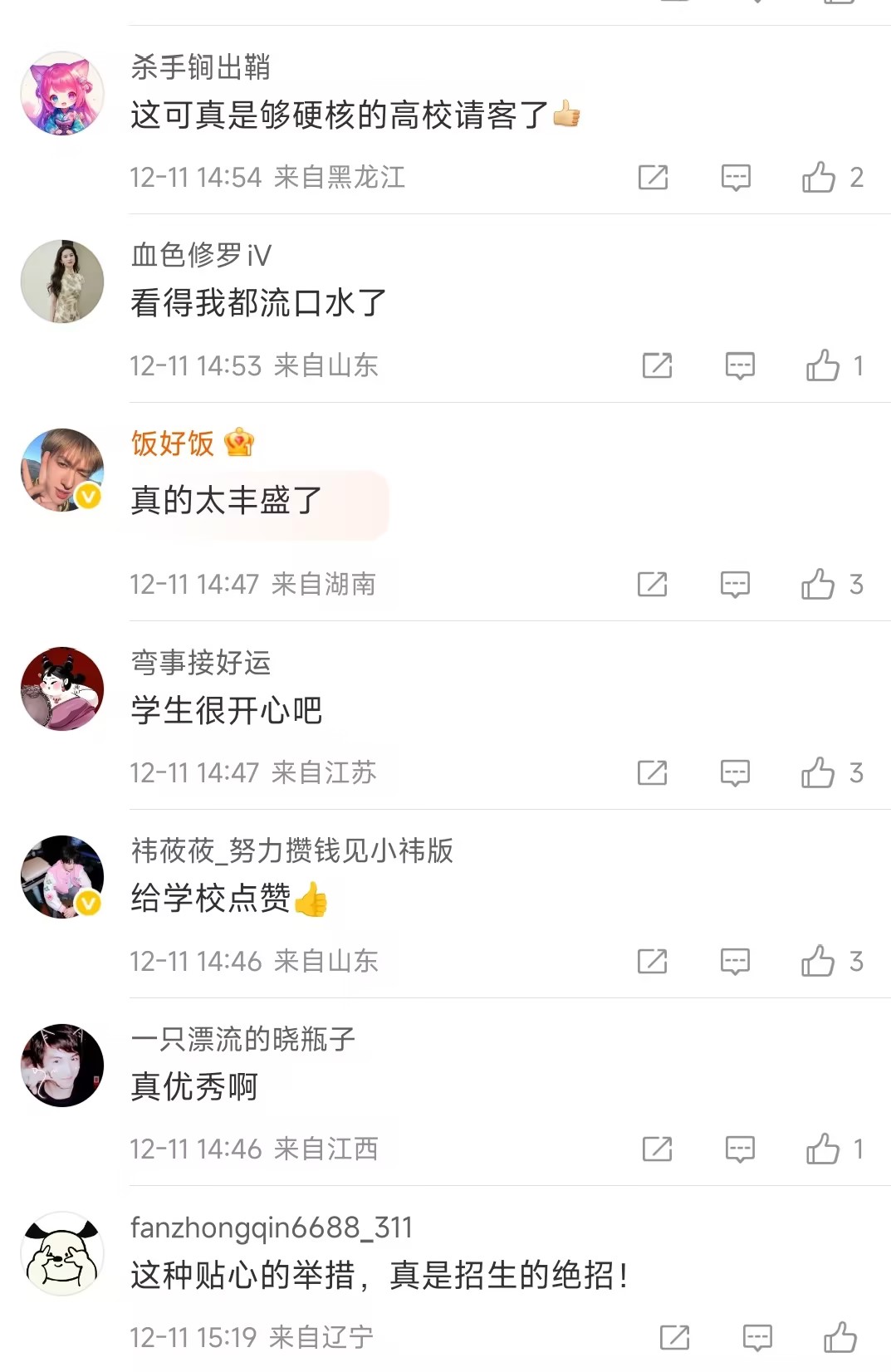The height and width of the screenshot is (1372, 891).
Task: Like the comment 真优秀啊
Action: [x=823, y=1149]
